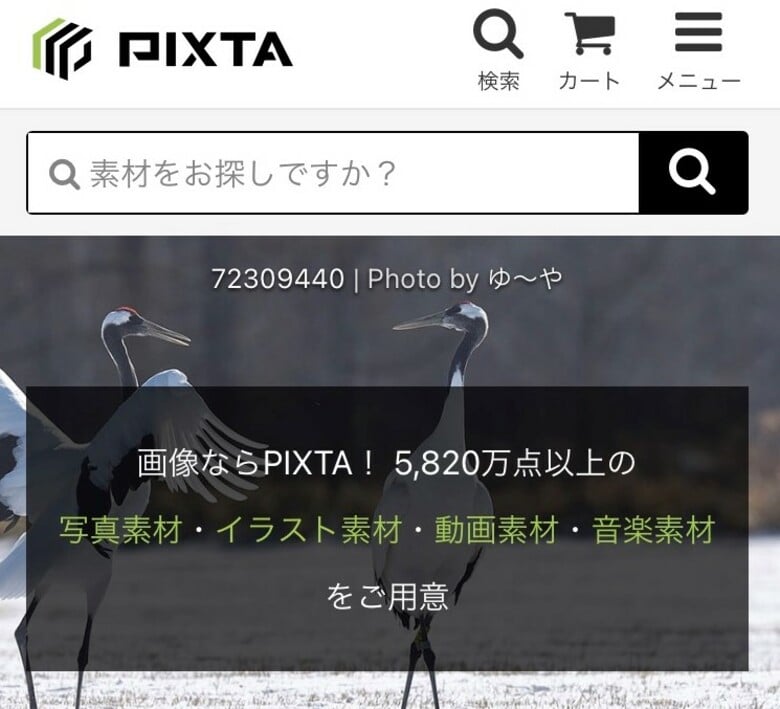This screenshot has height=709, width=780.
Task: Open photo credit 72309440 by ゆ〜や
Action: coord(386,279)
